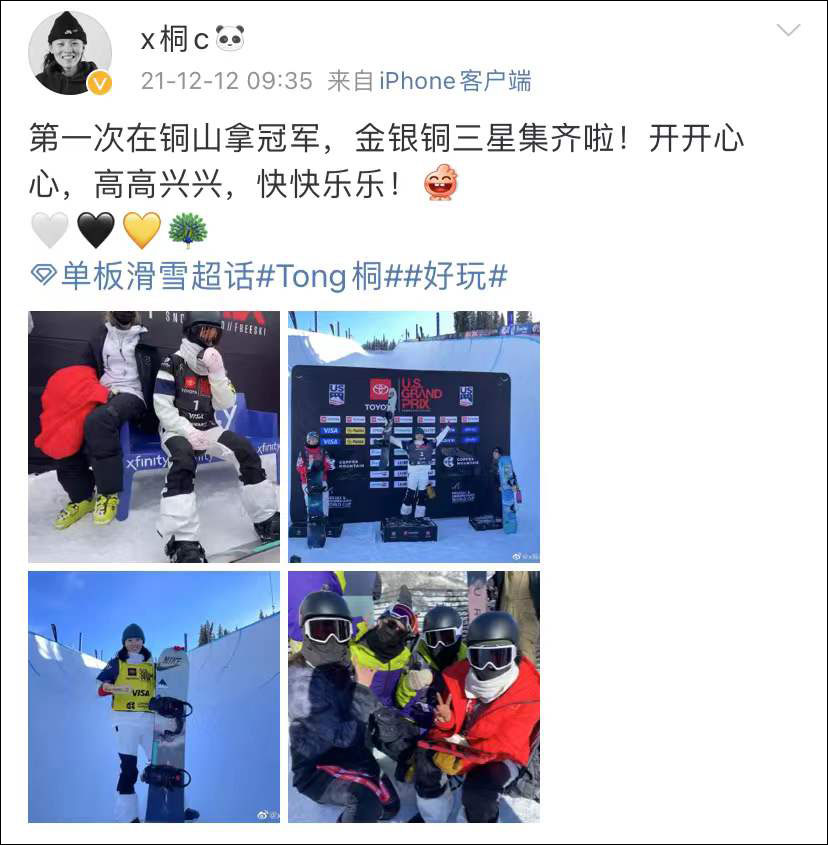Viewport: 828px width, 845px height.
Task: View photo of athletes sitting on bench
Action: (154, 437)
